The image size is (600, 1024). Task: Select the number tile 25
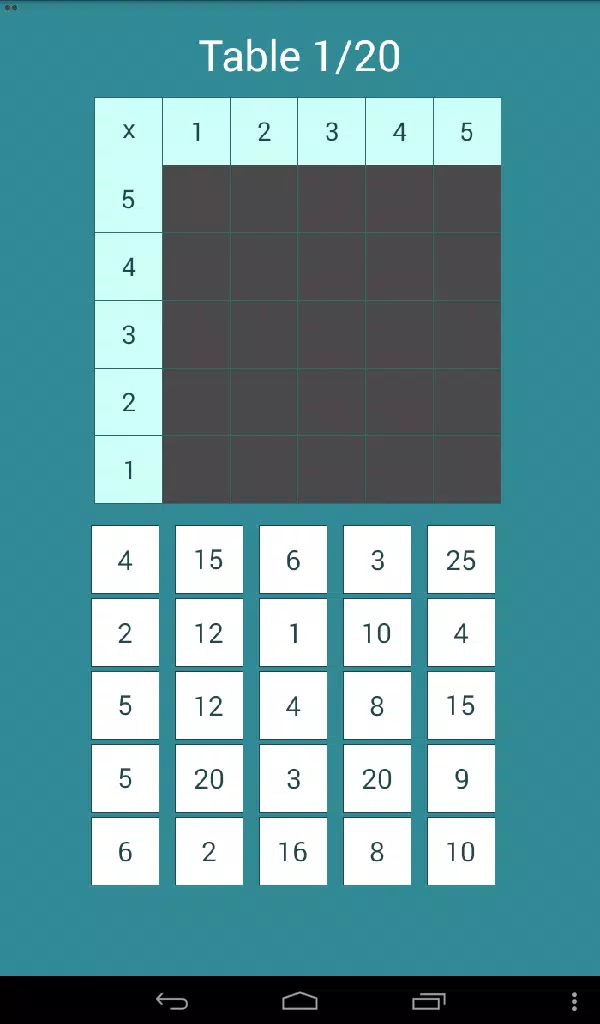(461, 560)
